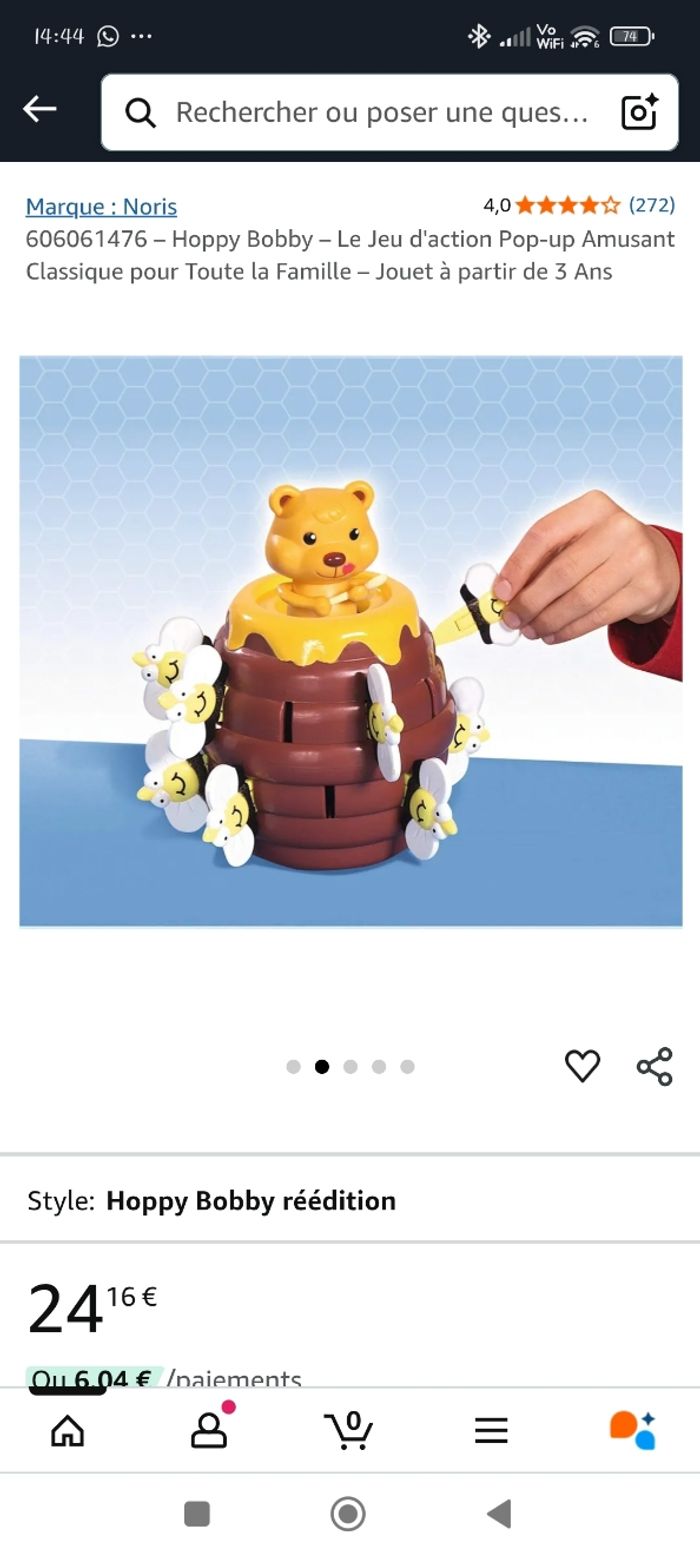700x1556 pixels.
Task: View the 272 customer ratings
Action: click(x=651, y=205)
